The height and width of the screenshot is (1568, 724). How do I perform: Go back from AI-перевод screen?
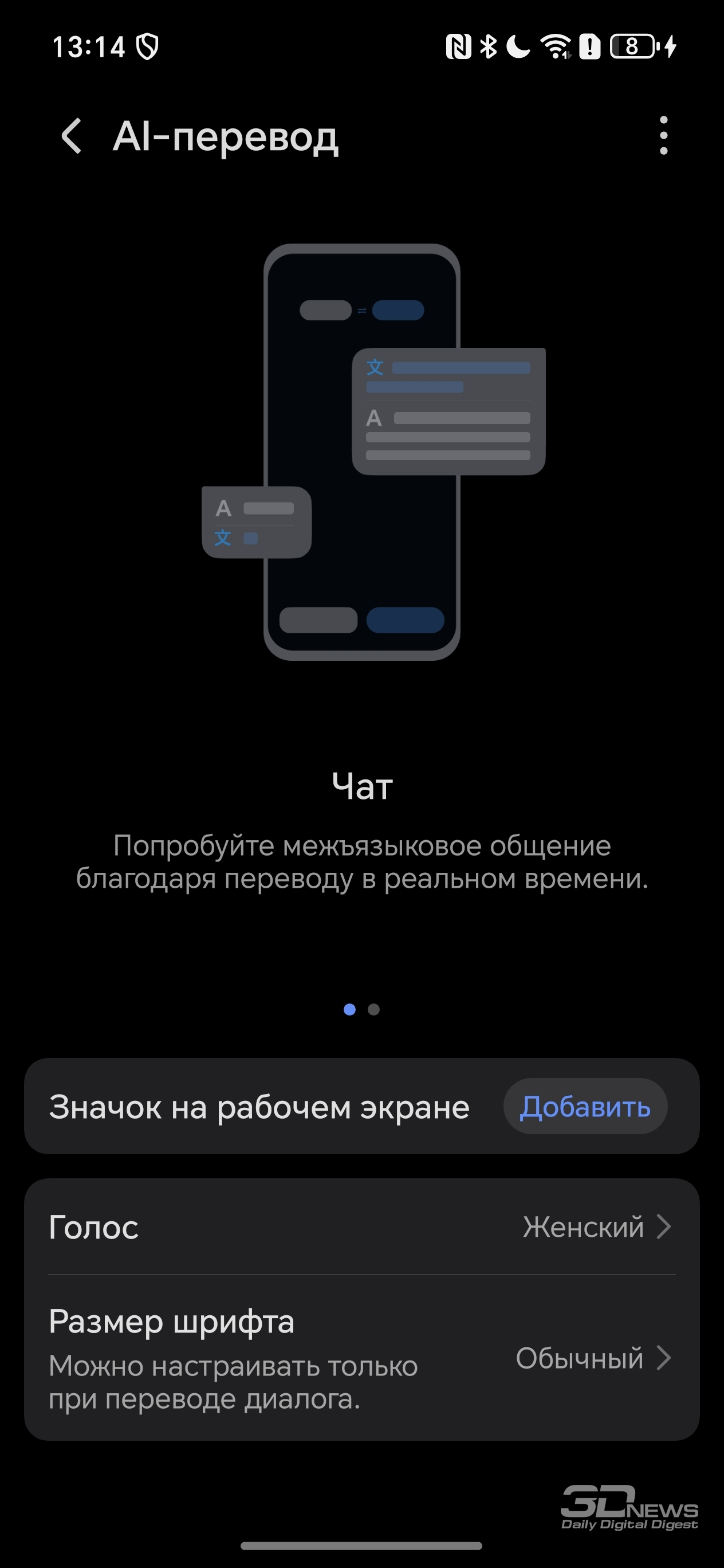72,136
